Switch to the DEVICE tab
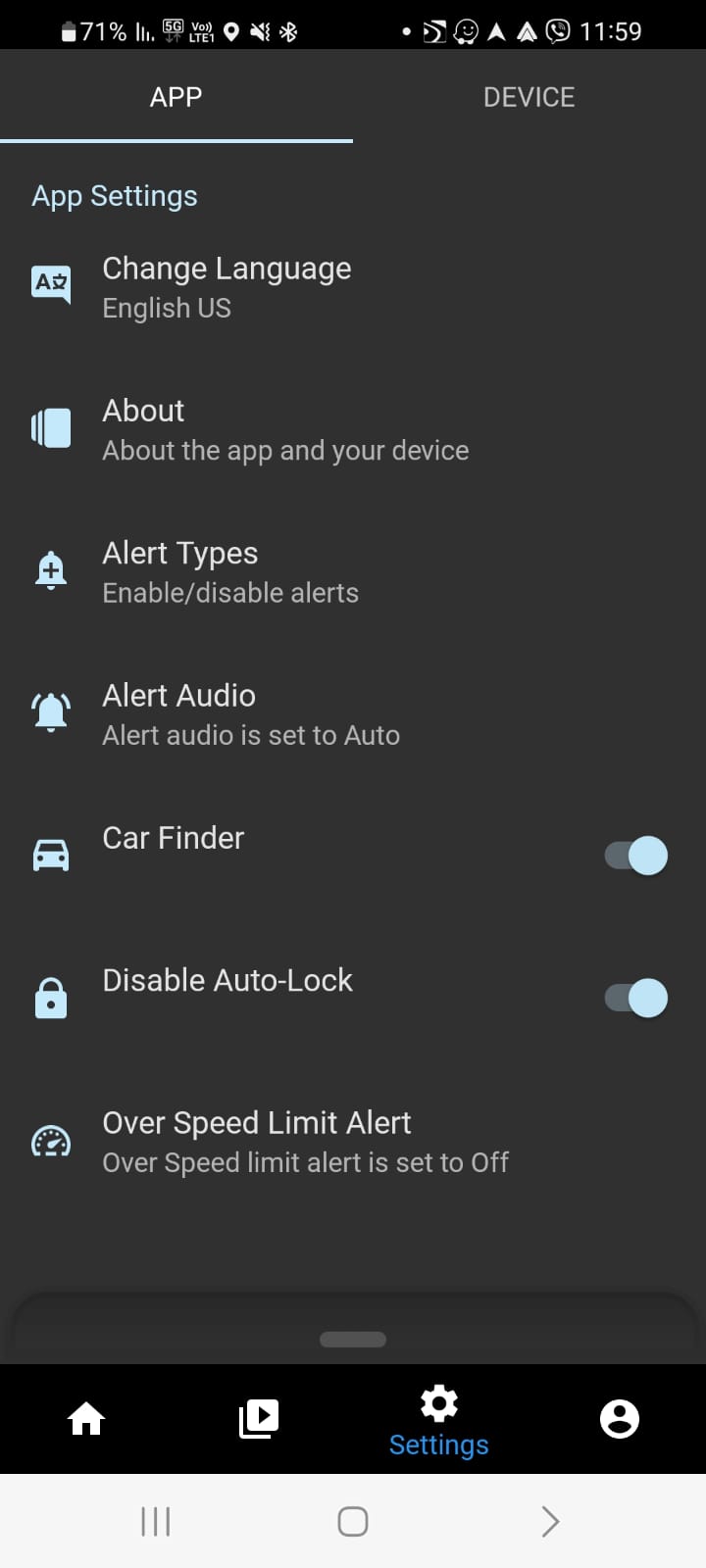 [x=529, y=97]
